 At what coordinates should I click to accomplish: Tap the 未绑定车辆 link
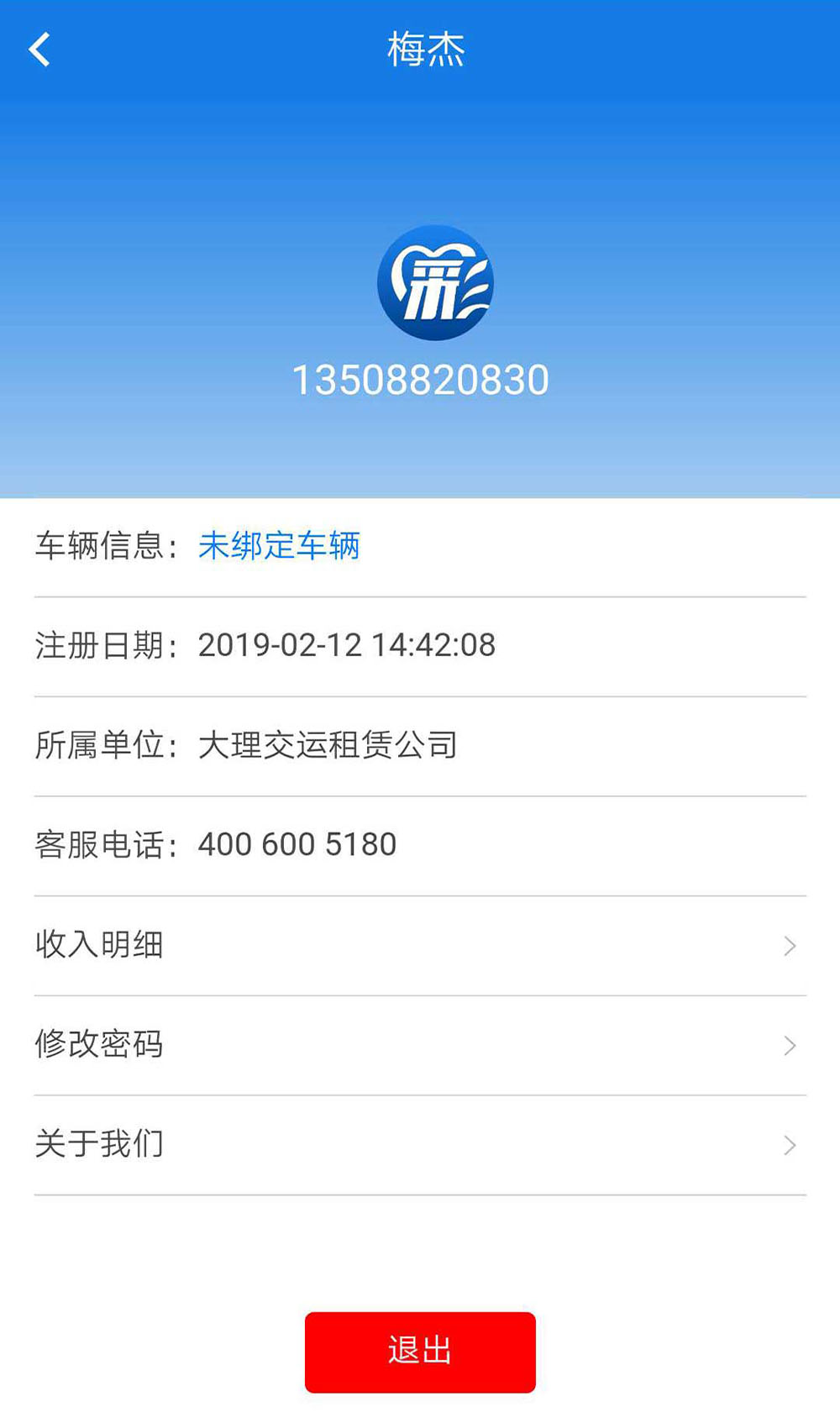point(279,546)
